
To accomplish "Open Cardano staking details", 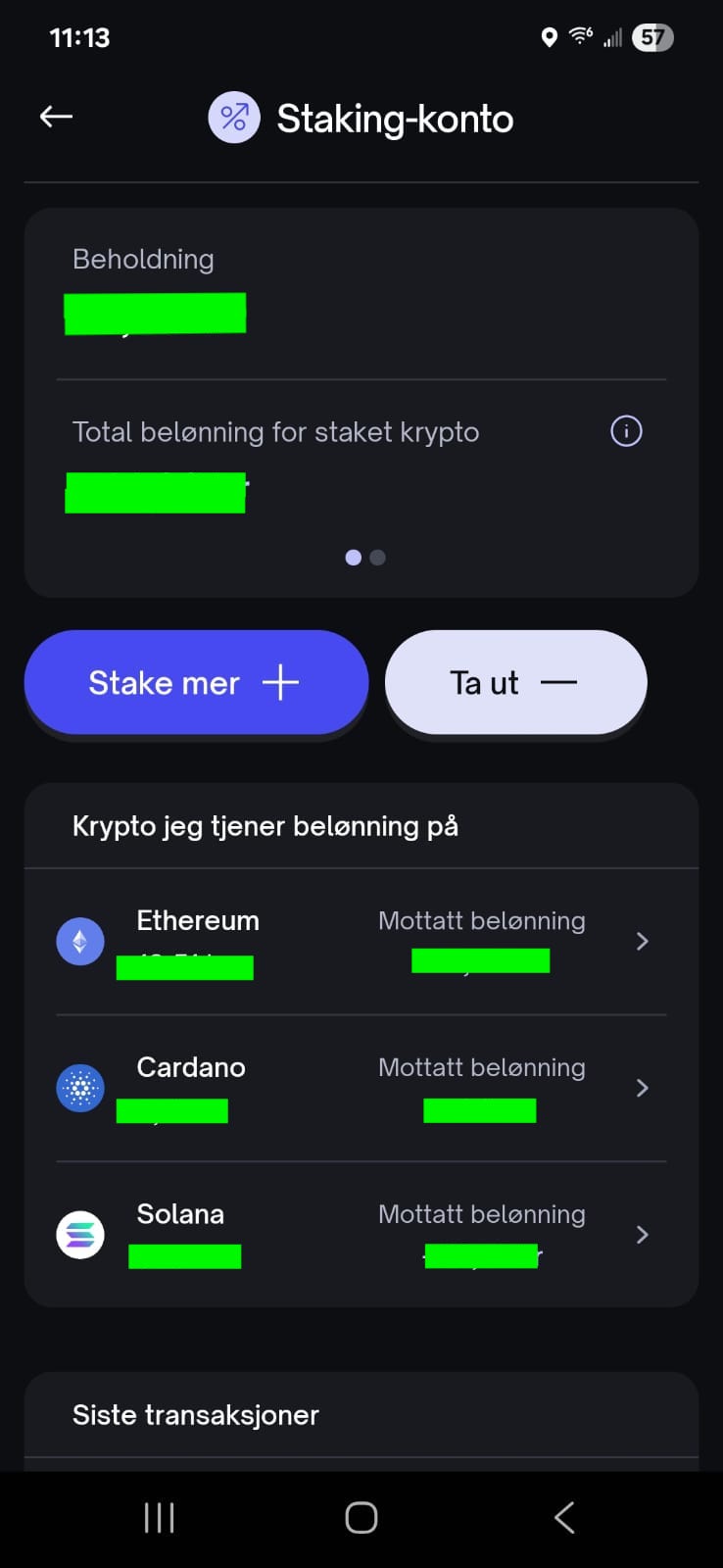I will 361,1088.
